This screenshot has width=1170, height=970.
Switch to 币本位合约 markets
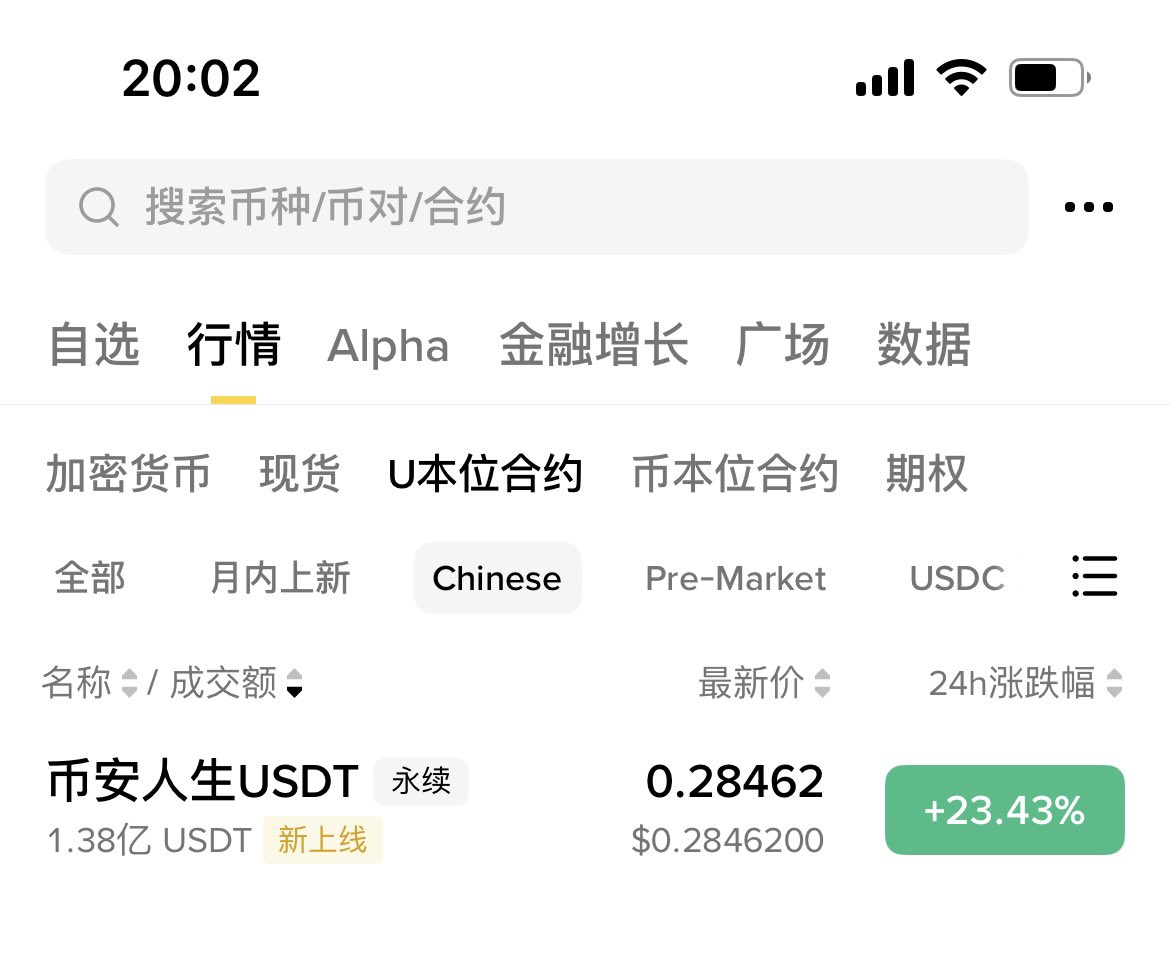[x=735, y=473]
